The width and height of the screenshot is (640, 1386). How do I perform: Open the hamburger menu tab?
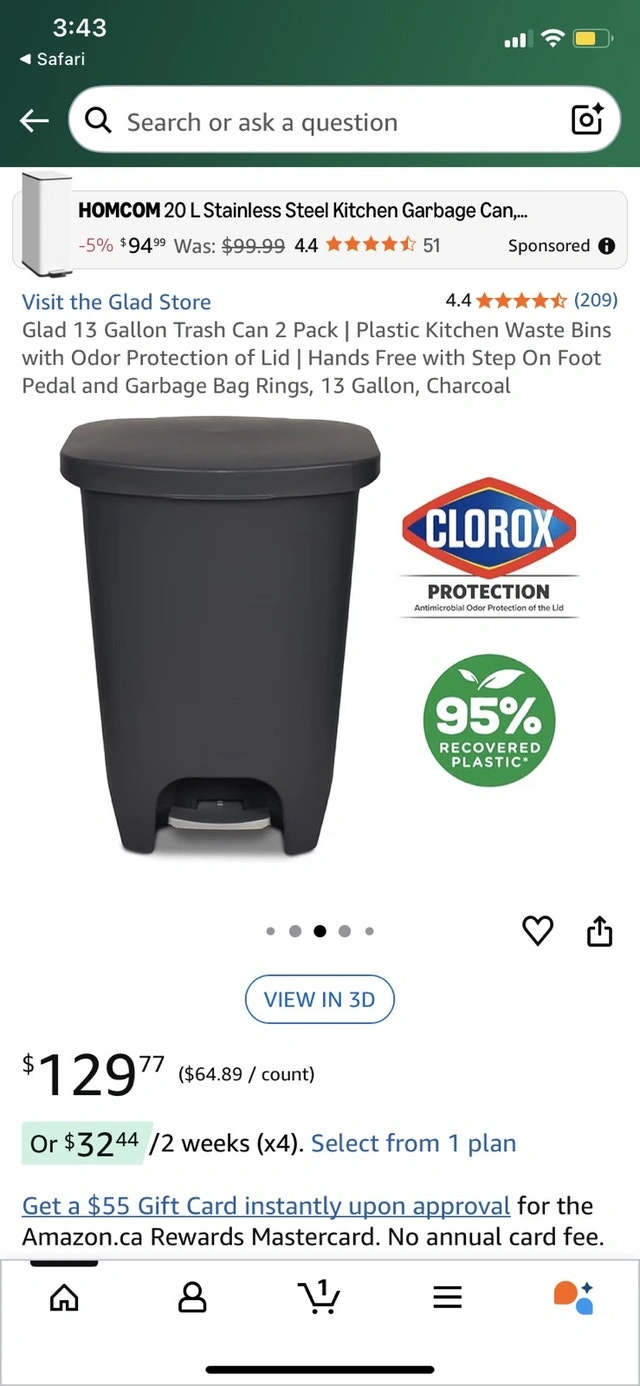click(x=447, y=1297)
